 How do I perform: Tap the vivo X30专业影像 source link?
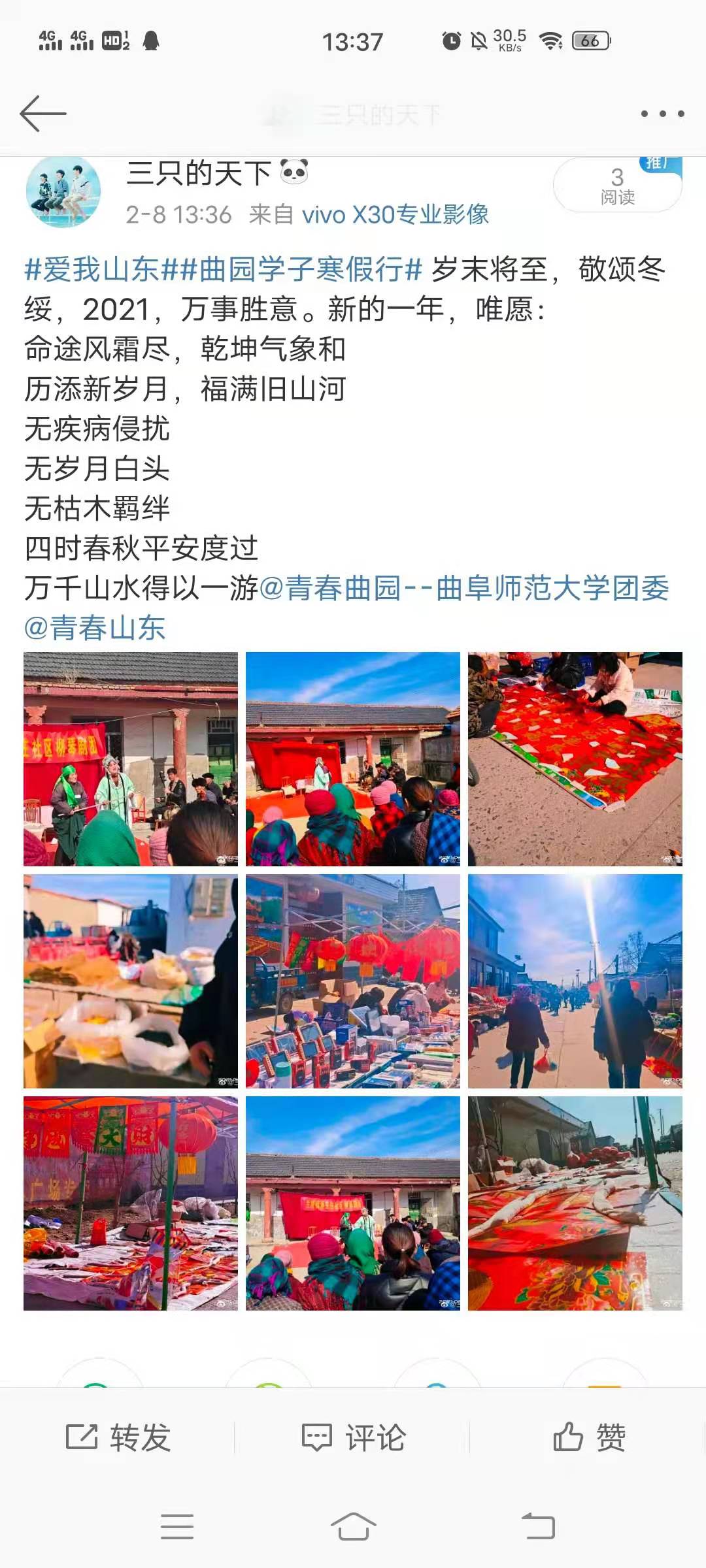point(395,214)
